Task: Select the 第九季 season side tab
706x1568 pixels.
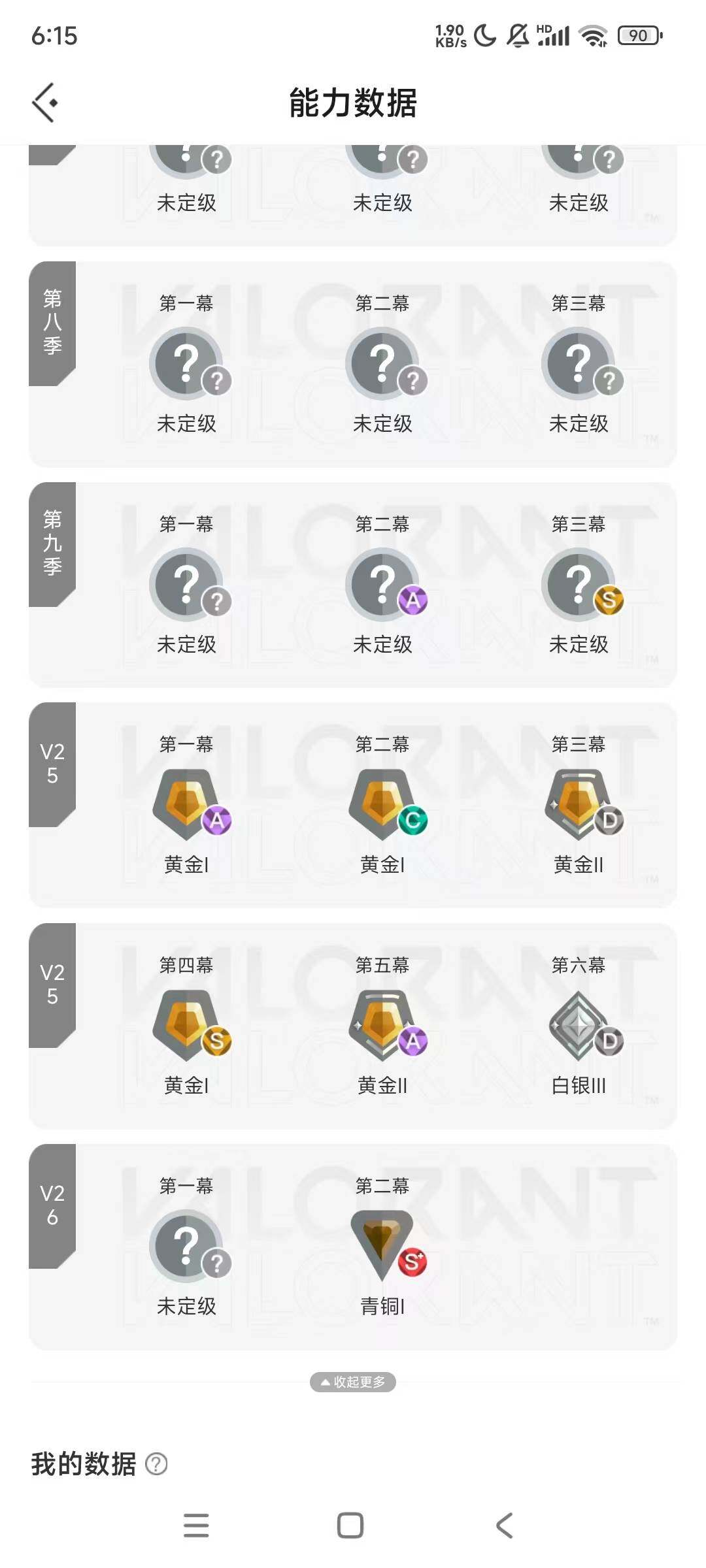Action: (52, 542)
